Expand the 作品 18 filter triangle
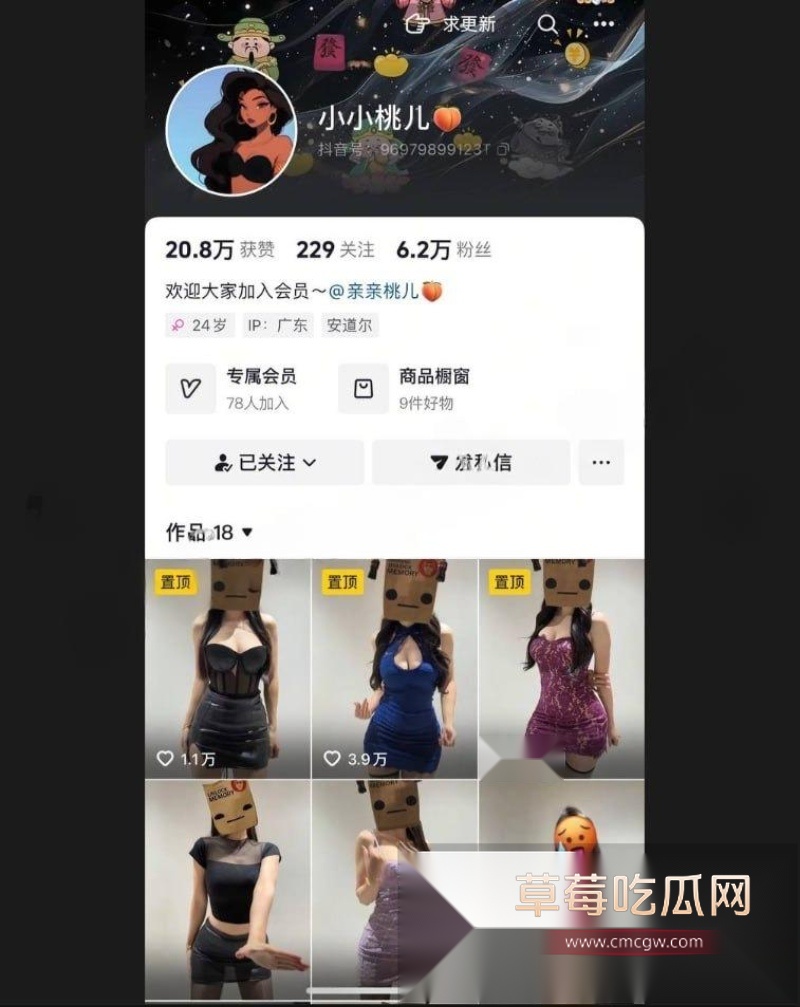Screen dimensions: 800x1007 (246, 533)
